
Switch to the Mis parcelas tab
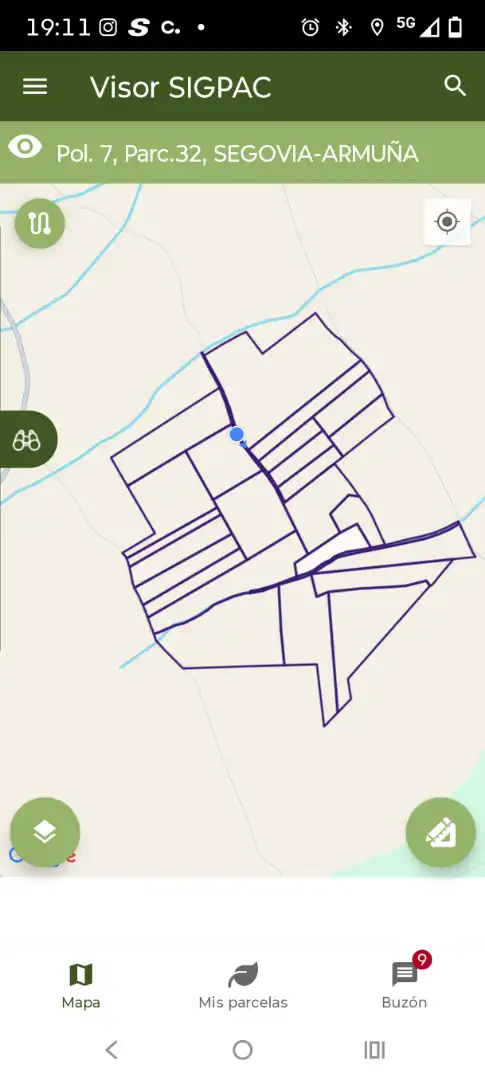[x=242, y=986]
